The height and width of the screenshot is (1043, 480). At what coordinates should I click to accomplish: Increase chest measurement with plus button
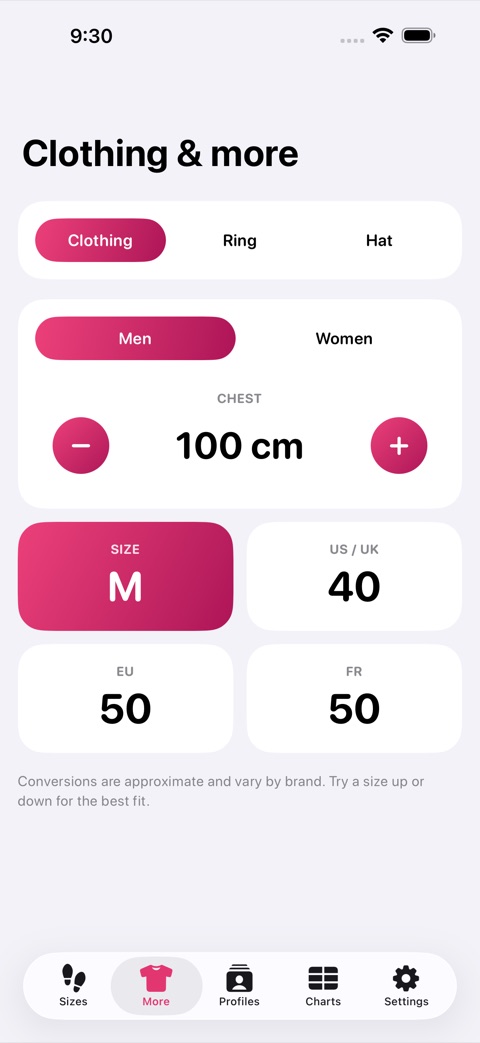click(x=399, y=446)
